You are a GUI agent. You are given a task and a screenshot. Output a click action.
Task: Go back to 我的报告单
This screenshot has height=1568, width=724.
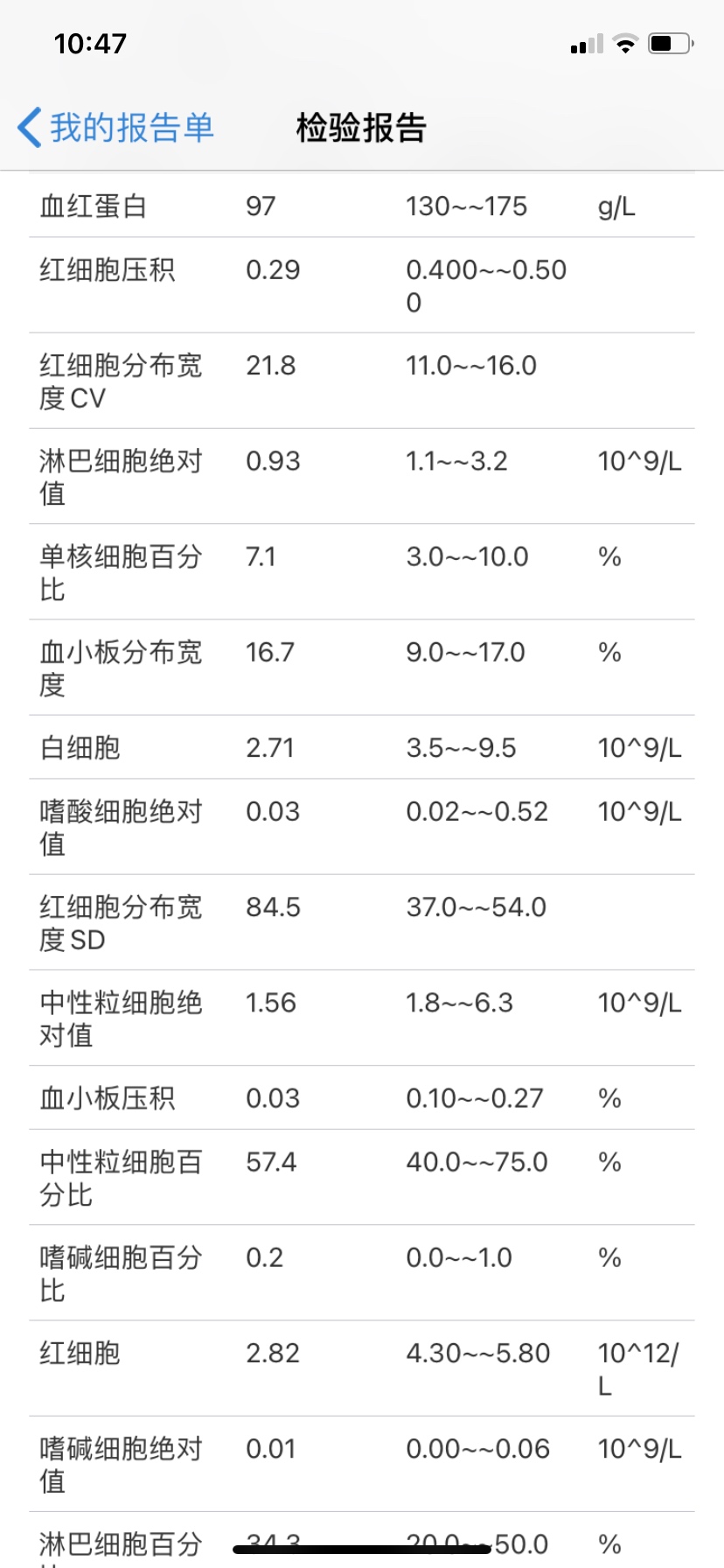pos(115,128)
